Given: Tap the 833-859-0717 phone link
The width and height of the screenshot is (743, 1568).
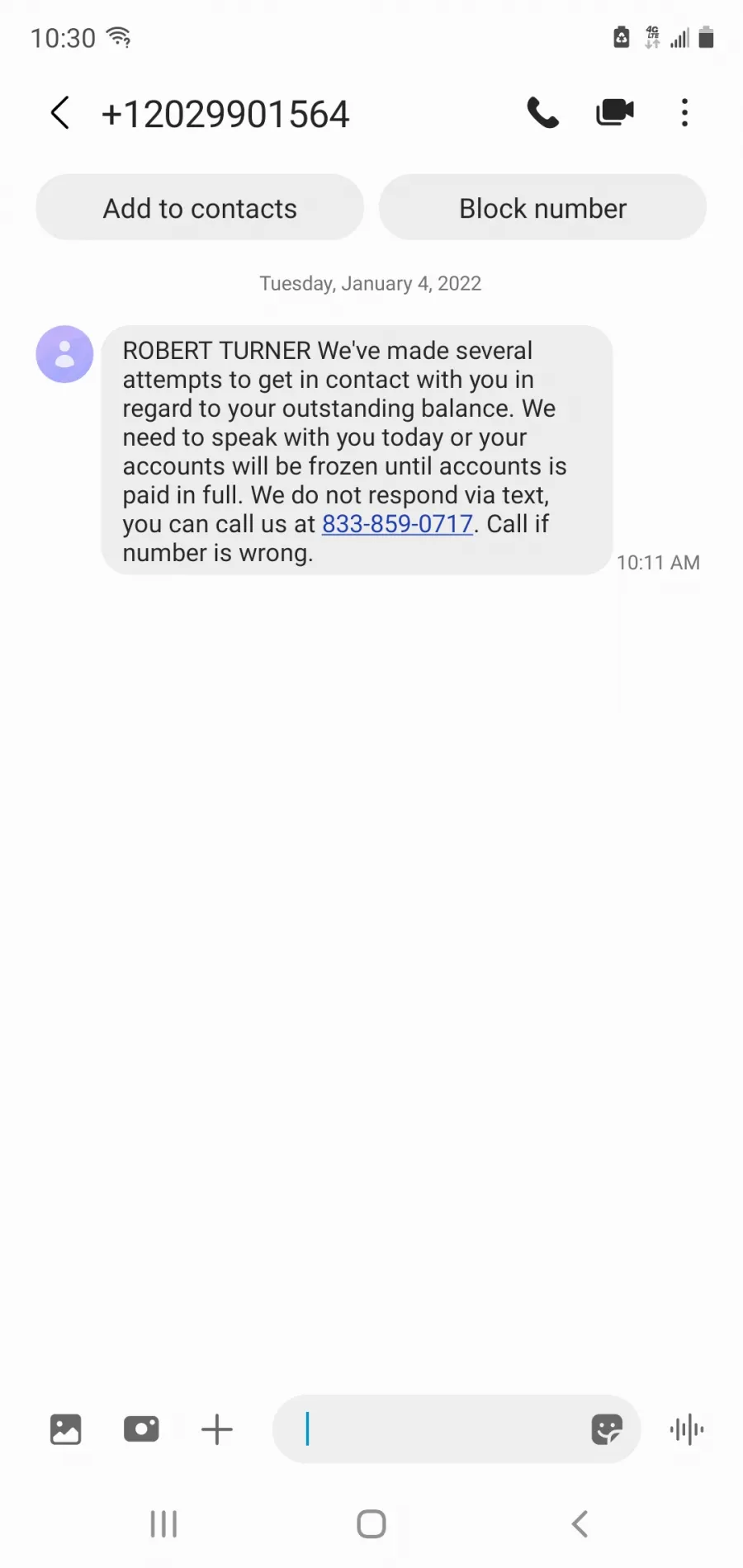Looking at the screenshot, I should coord(397,524).
